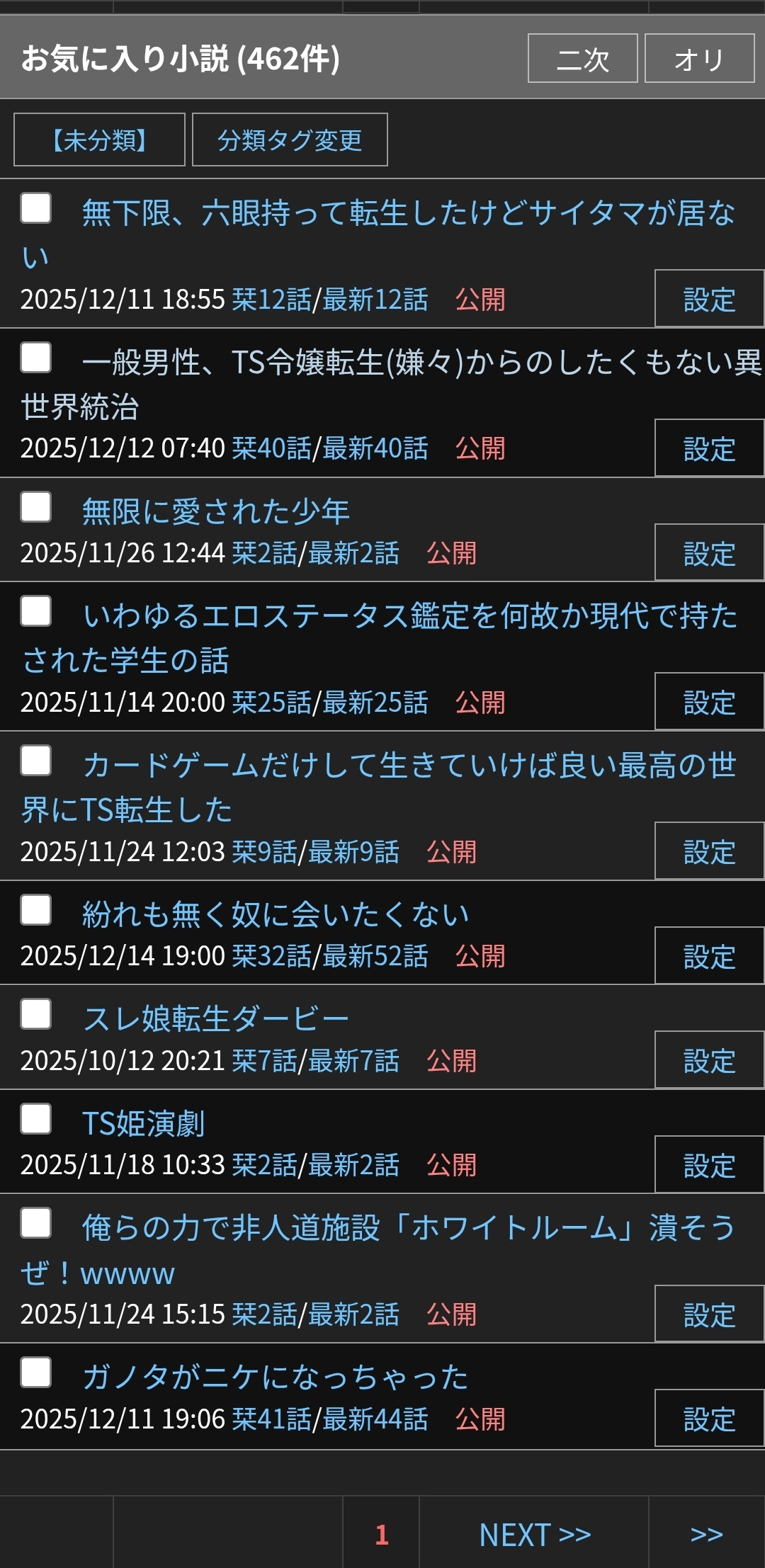The width and height of the screenshot is (765, 1568).
Task: Check the box for 無下限、六眼持って転生
Action: click(x=35, y=208)
